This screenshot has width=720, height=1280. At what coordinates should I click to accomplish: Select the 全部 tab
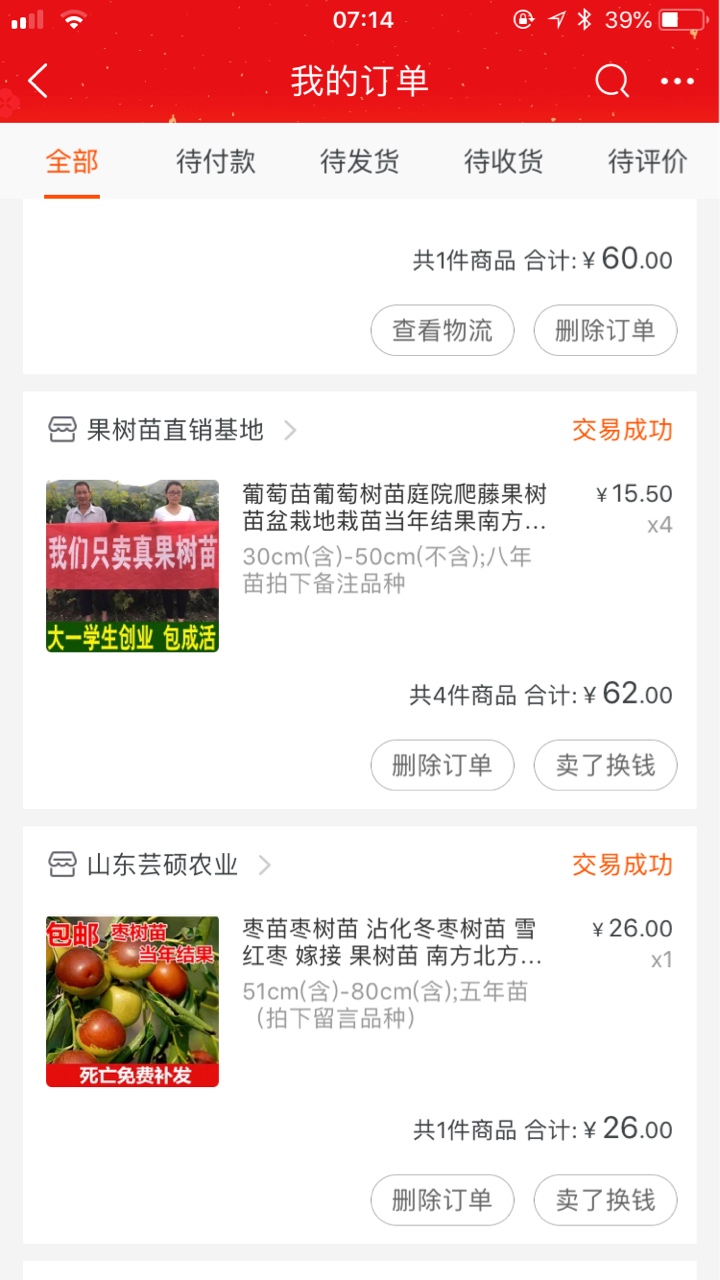coord(72,161)
